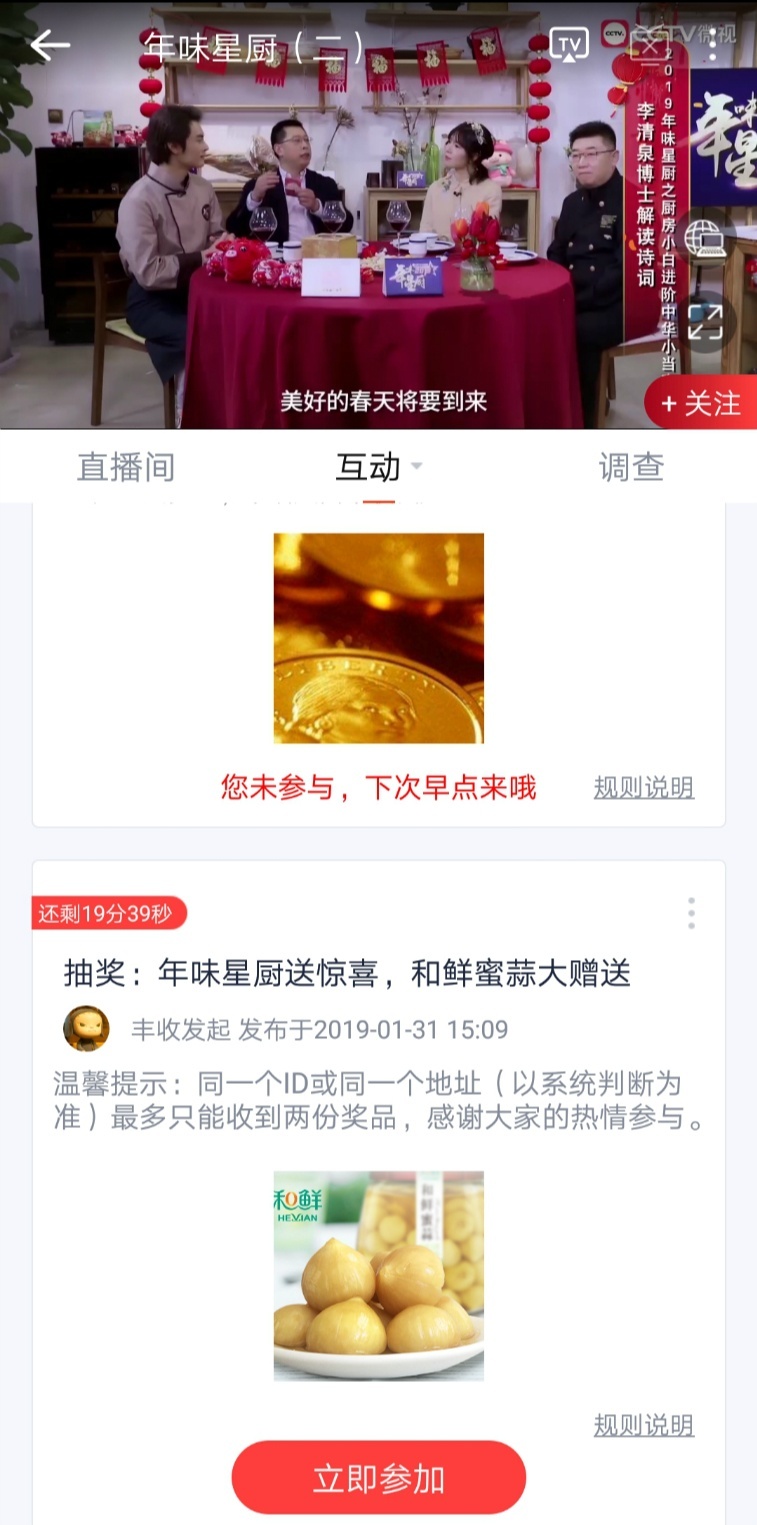This screenshot has height=1525, width=757.
Task: Read 规则说明 for the 和鲜蜜蒜 lottery
Action: point(643,1425)
